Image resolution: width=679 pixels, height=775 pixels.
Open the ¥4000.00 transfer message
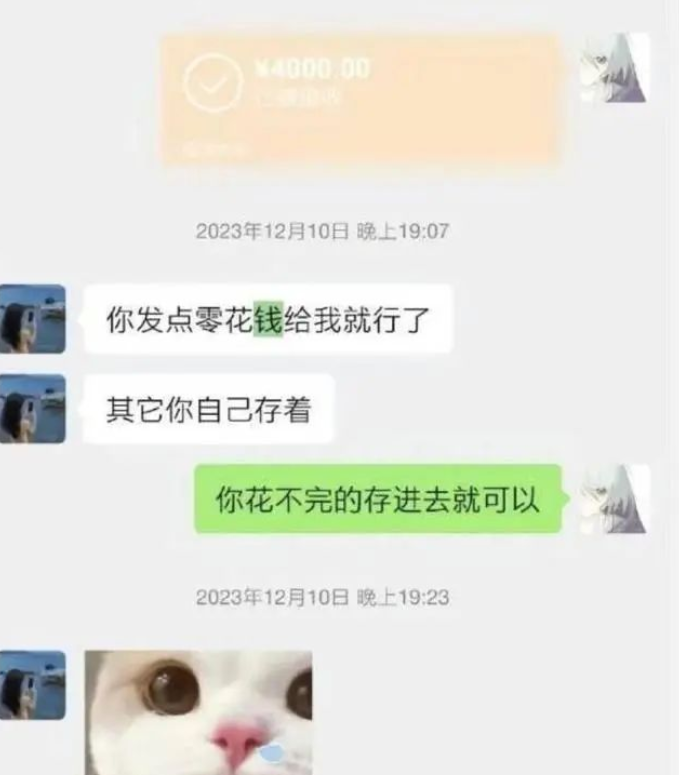tap(360, 98)
